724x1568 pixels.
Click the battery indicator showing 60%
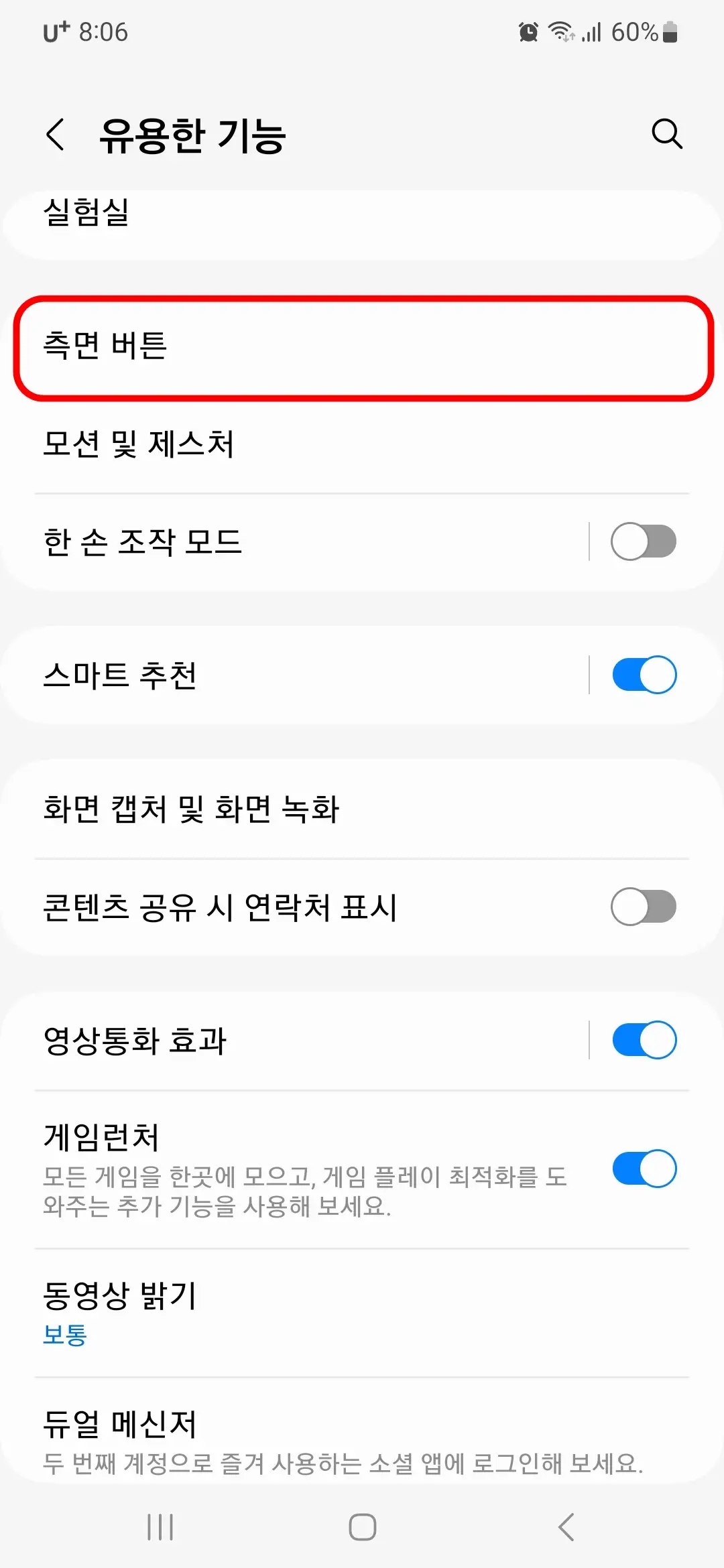click(x=637, y=31)
